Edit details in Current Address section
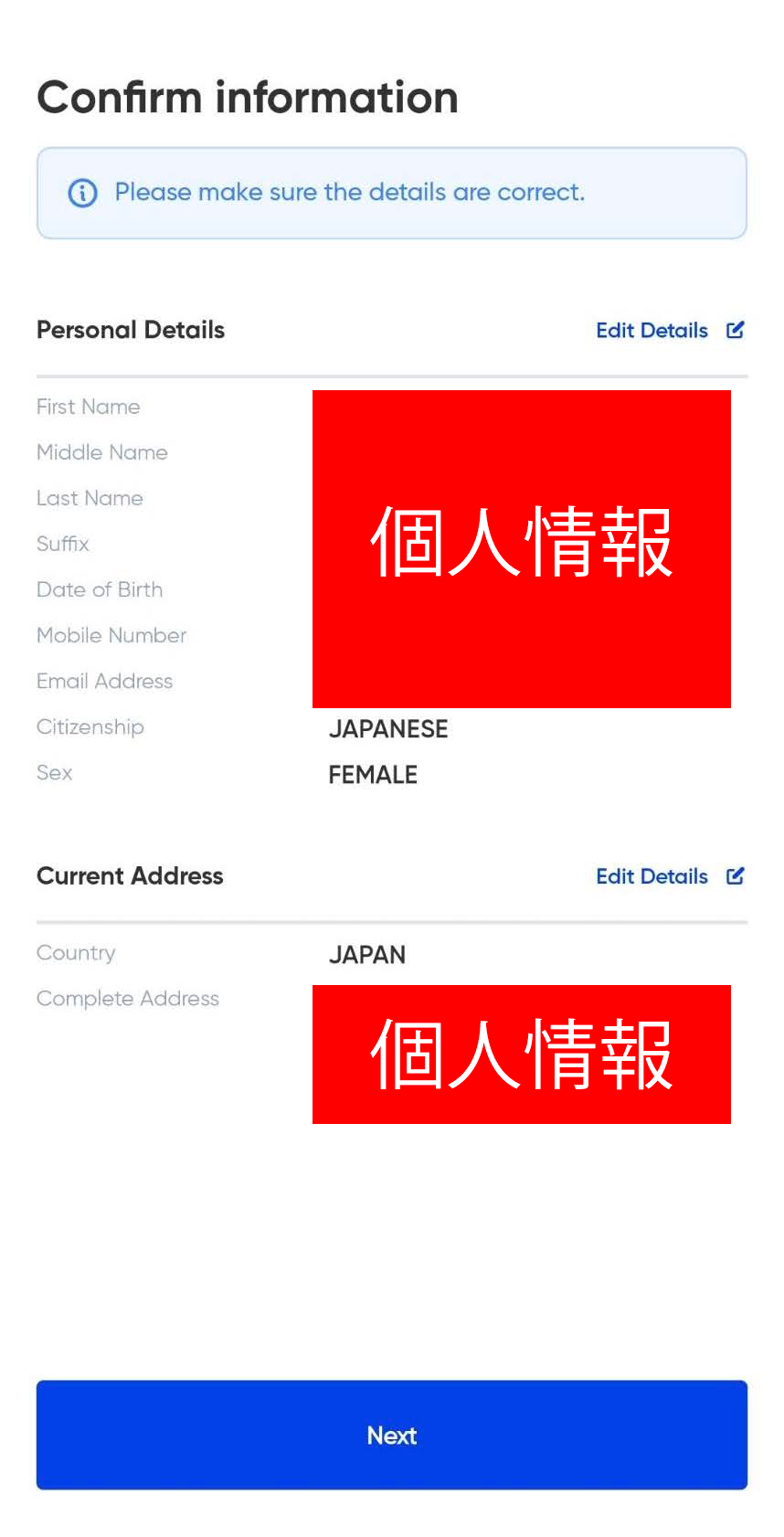The width and height of the screenshot is (784, 1537). 670,876
